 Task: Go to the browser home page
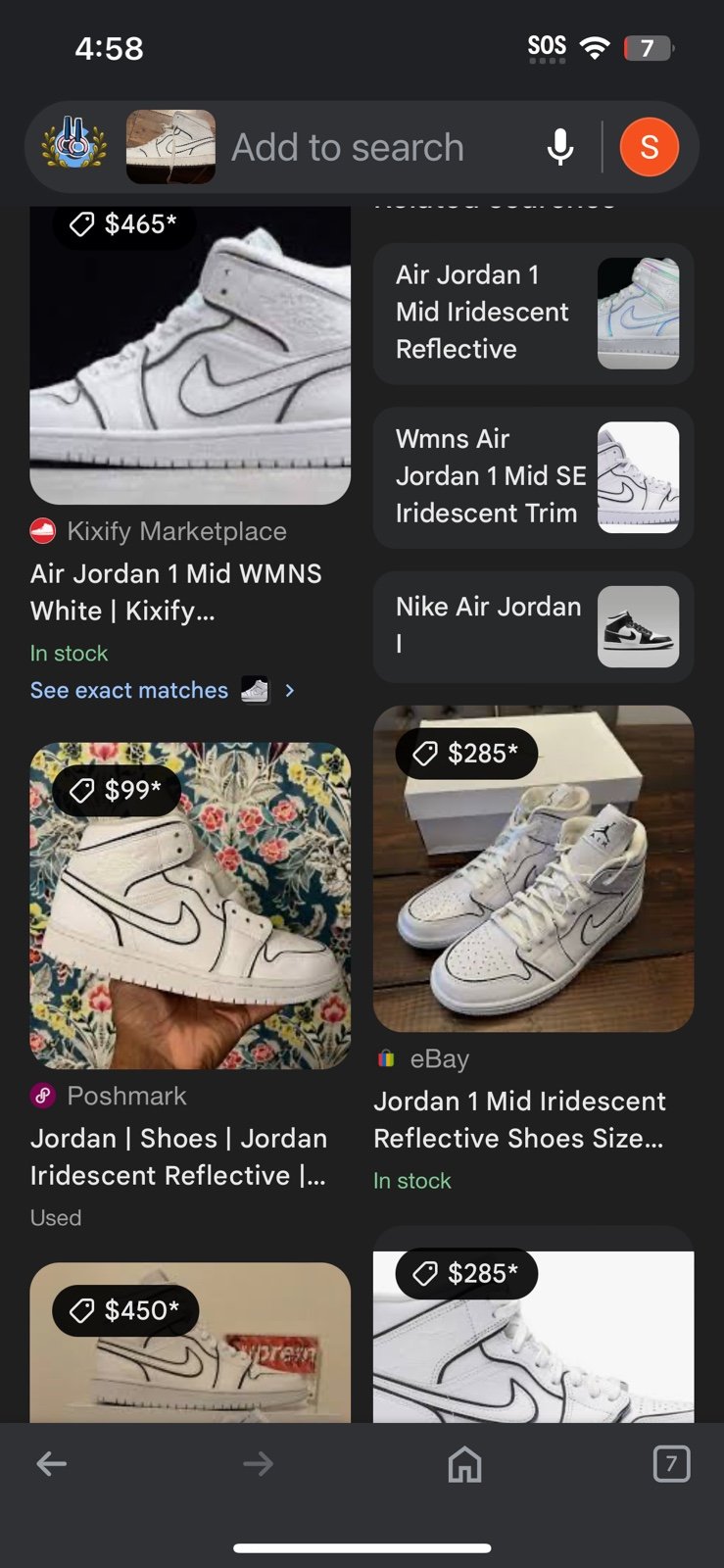click(464, 1464)
